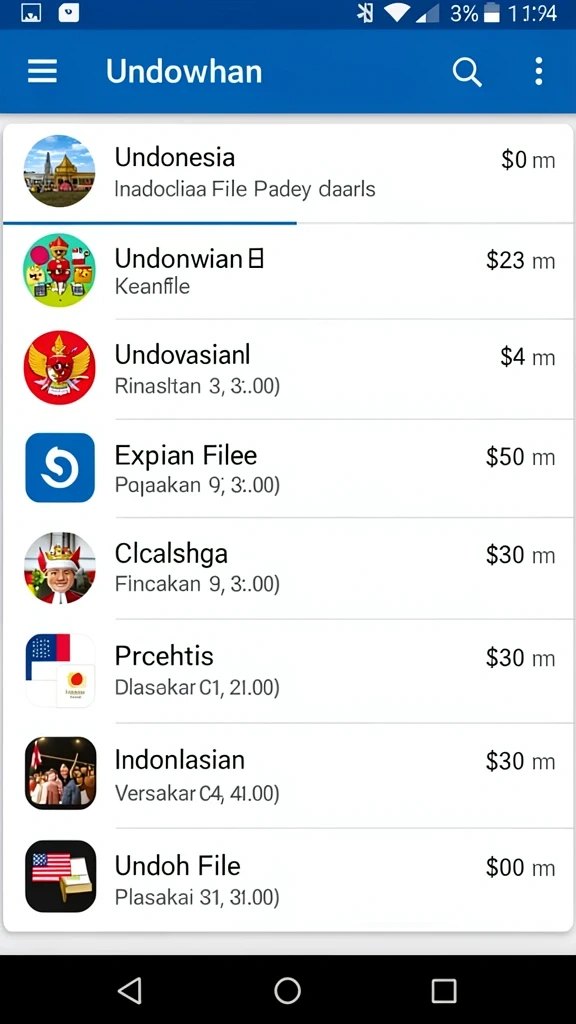Tap the search magnifier icon
The height and width of the screenshot is (1024, 576).
[x=467, y=71]
